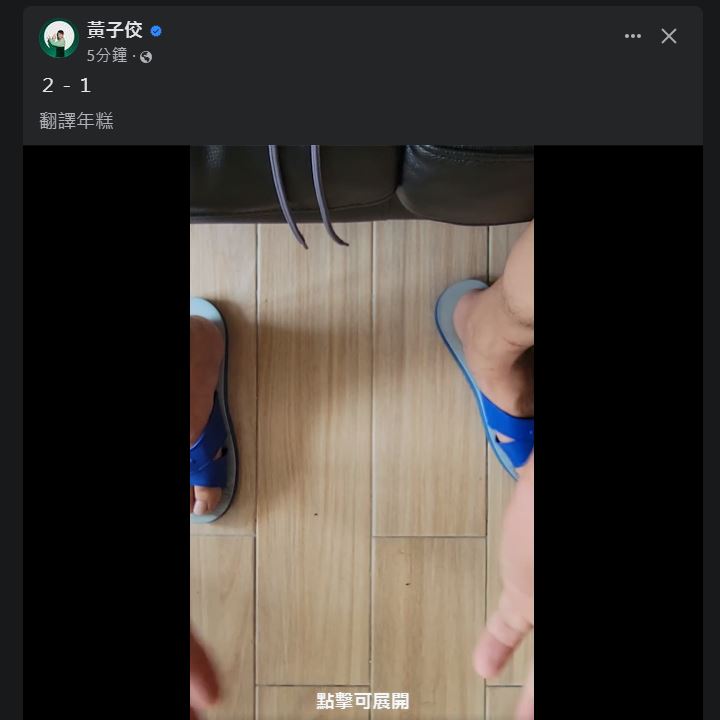This screenshot has width=720, height=720.
Task: Open 黃子佼's profile picture
Action: pos(59,39)
